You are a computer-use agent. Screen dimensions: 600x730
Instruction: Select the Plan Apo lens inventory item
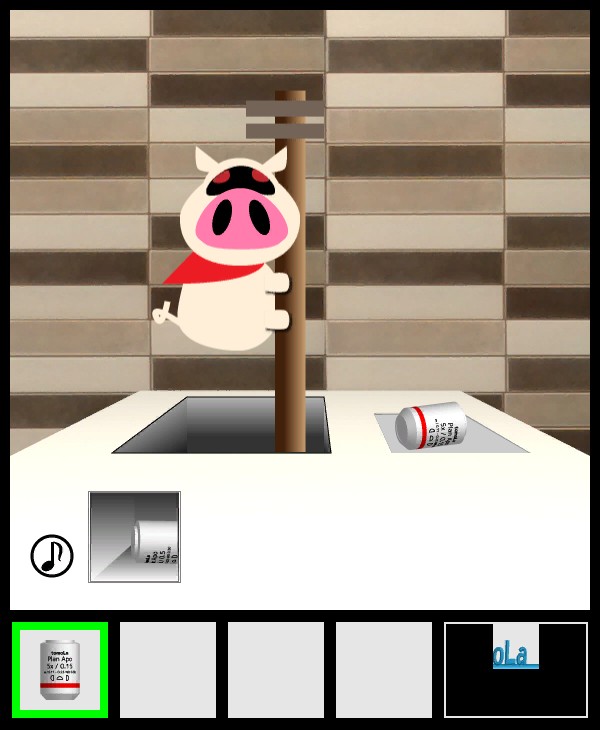click(59, 669)
